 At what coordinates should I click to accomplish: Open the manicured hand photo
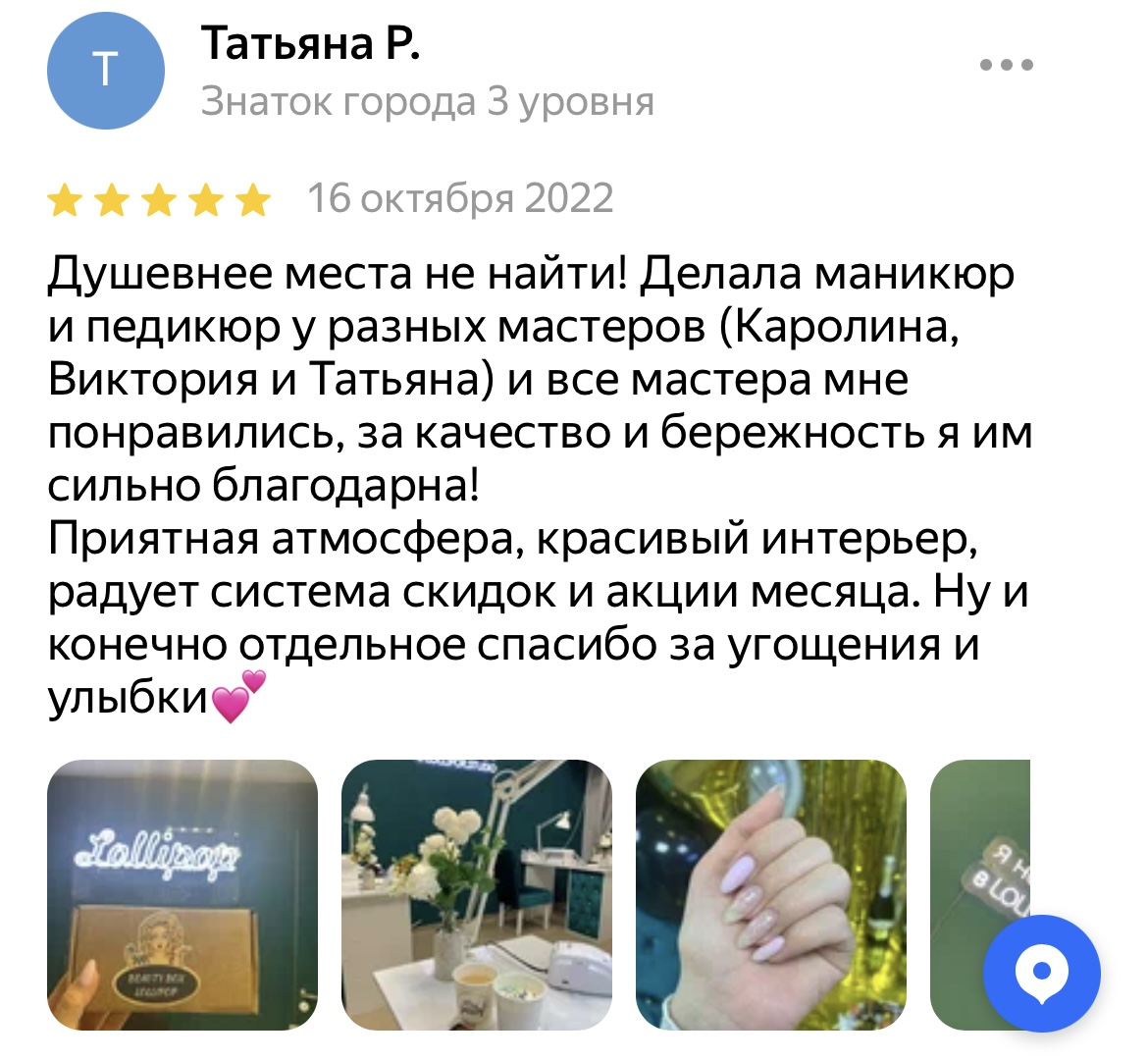tap(771, 894)
